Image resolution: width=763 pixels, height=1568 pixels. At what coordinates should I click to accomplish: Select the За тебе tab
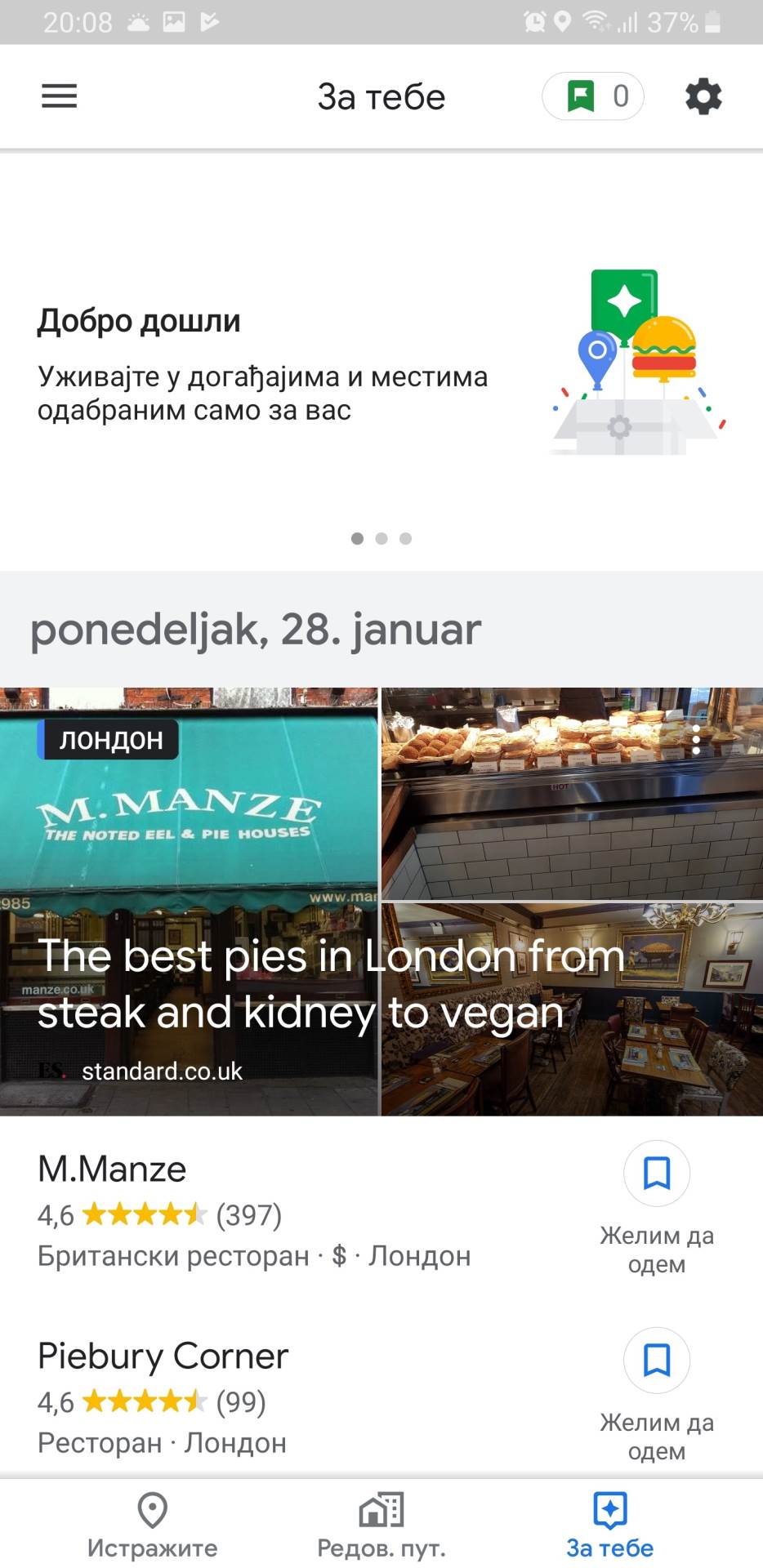[x=610, y=1524]
